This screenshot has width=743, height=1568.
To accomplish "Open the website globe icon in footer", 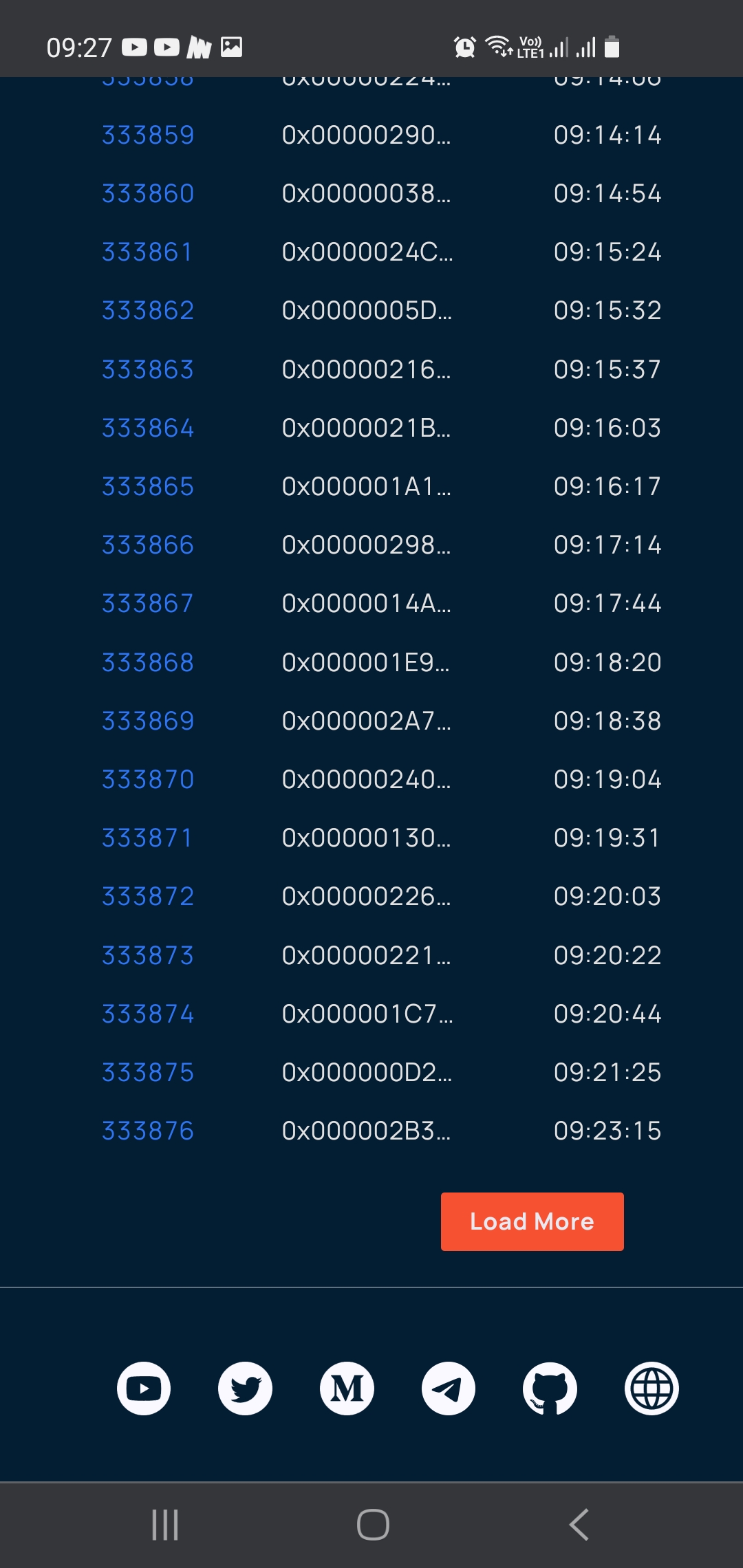I will 651,1389.
